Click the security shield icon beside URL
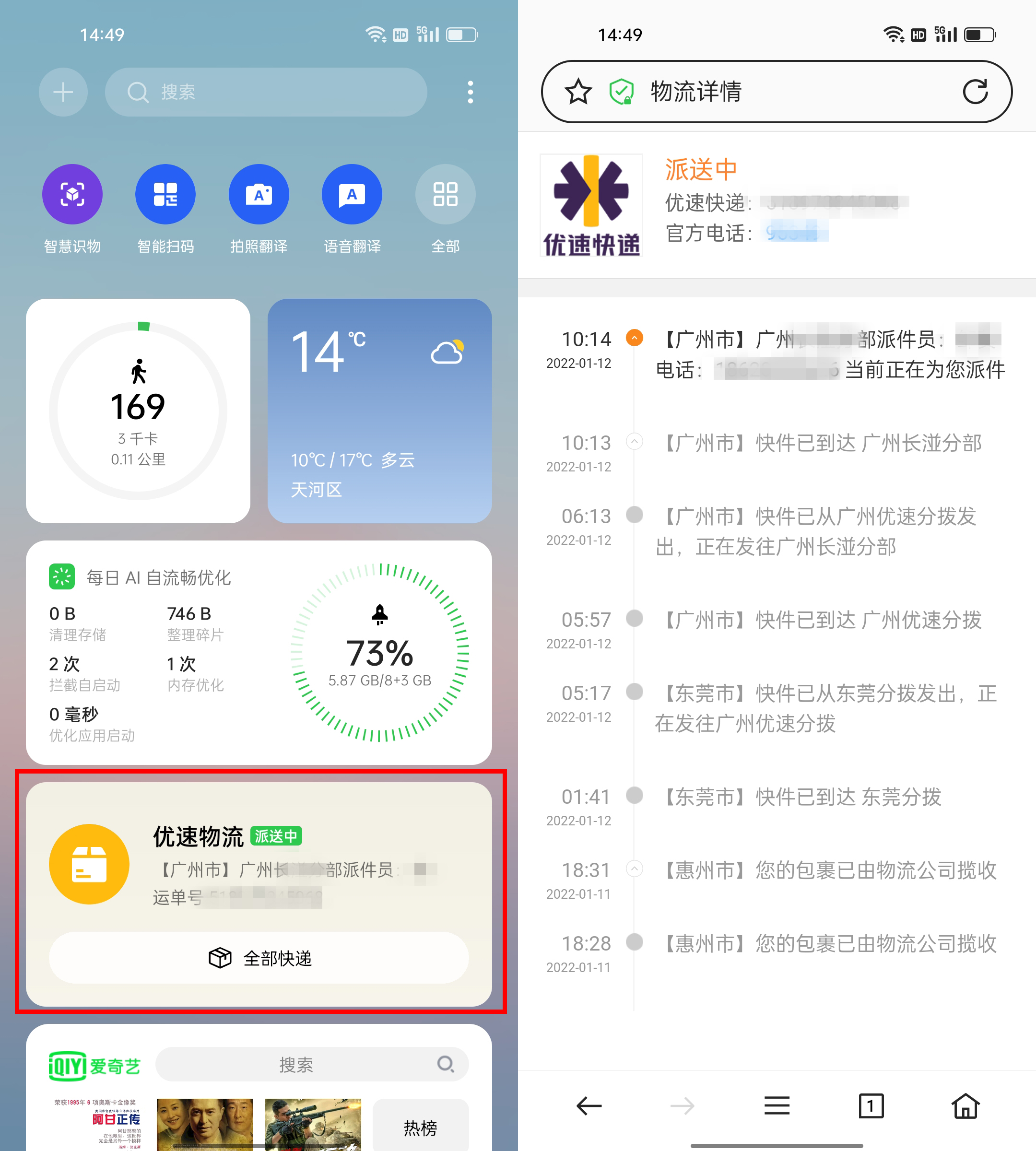 tap(622, 91)
